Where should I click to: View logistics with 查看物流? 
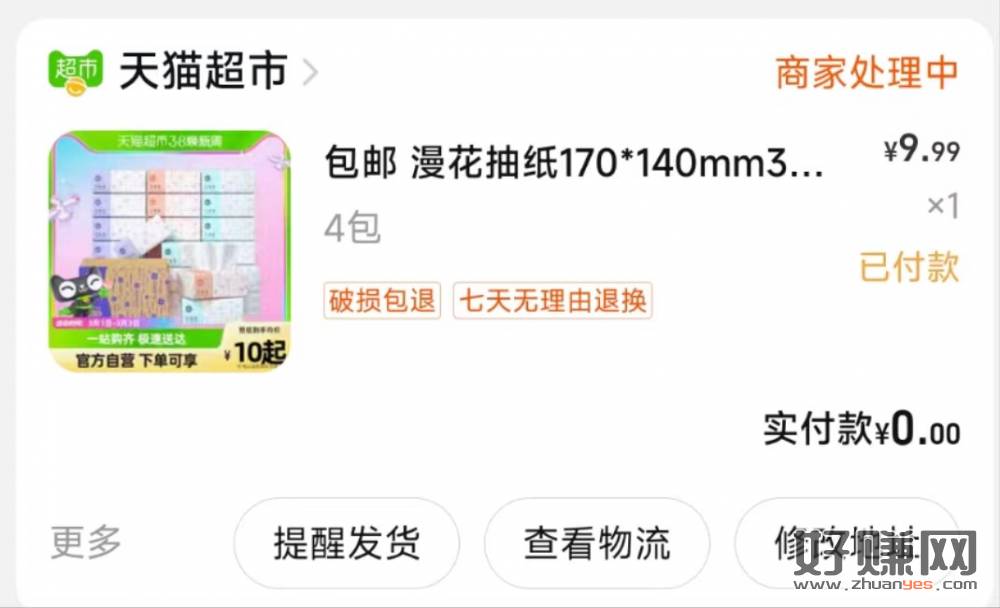coord(597,543)
